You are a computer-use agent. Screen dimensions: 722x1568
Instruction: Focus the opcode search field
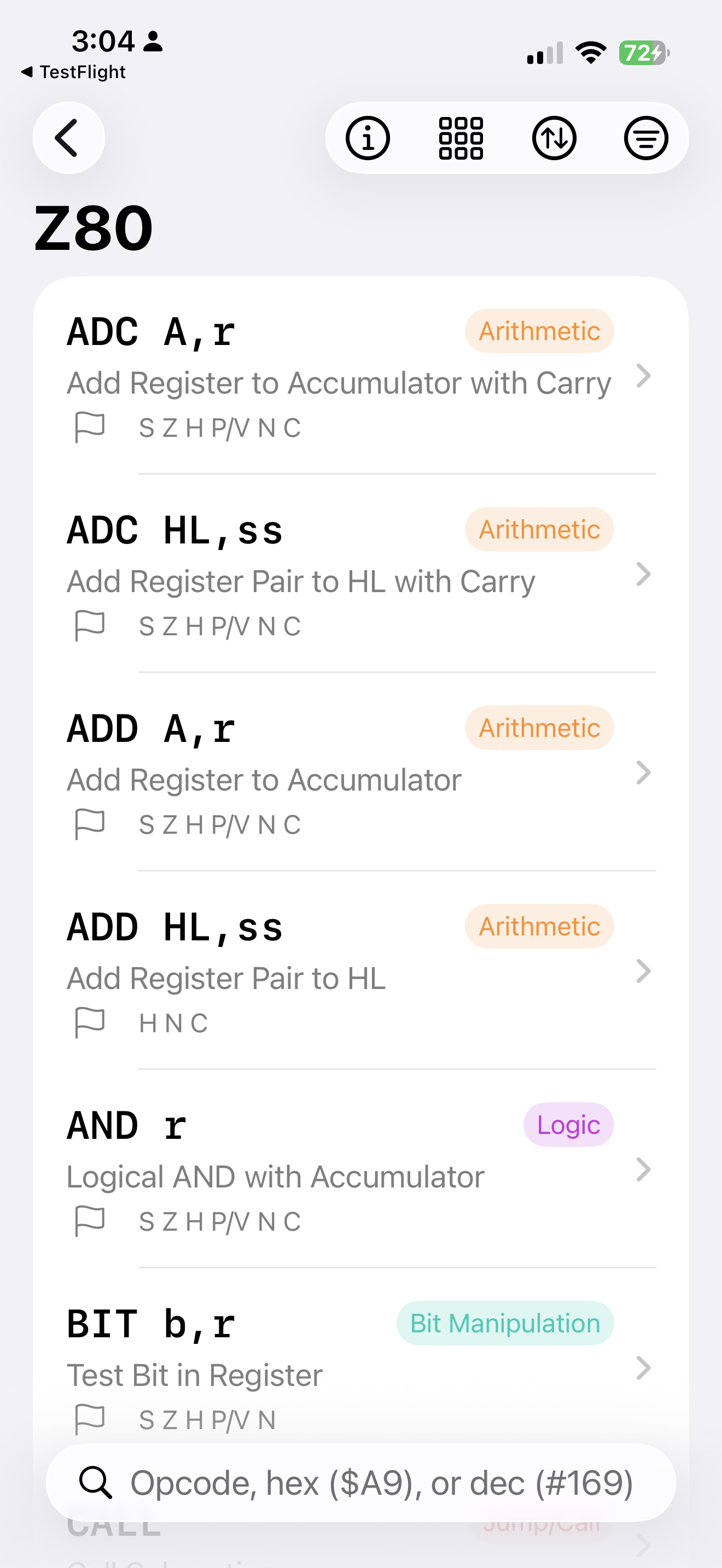click(380, 1483)
